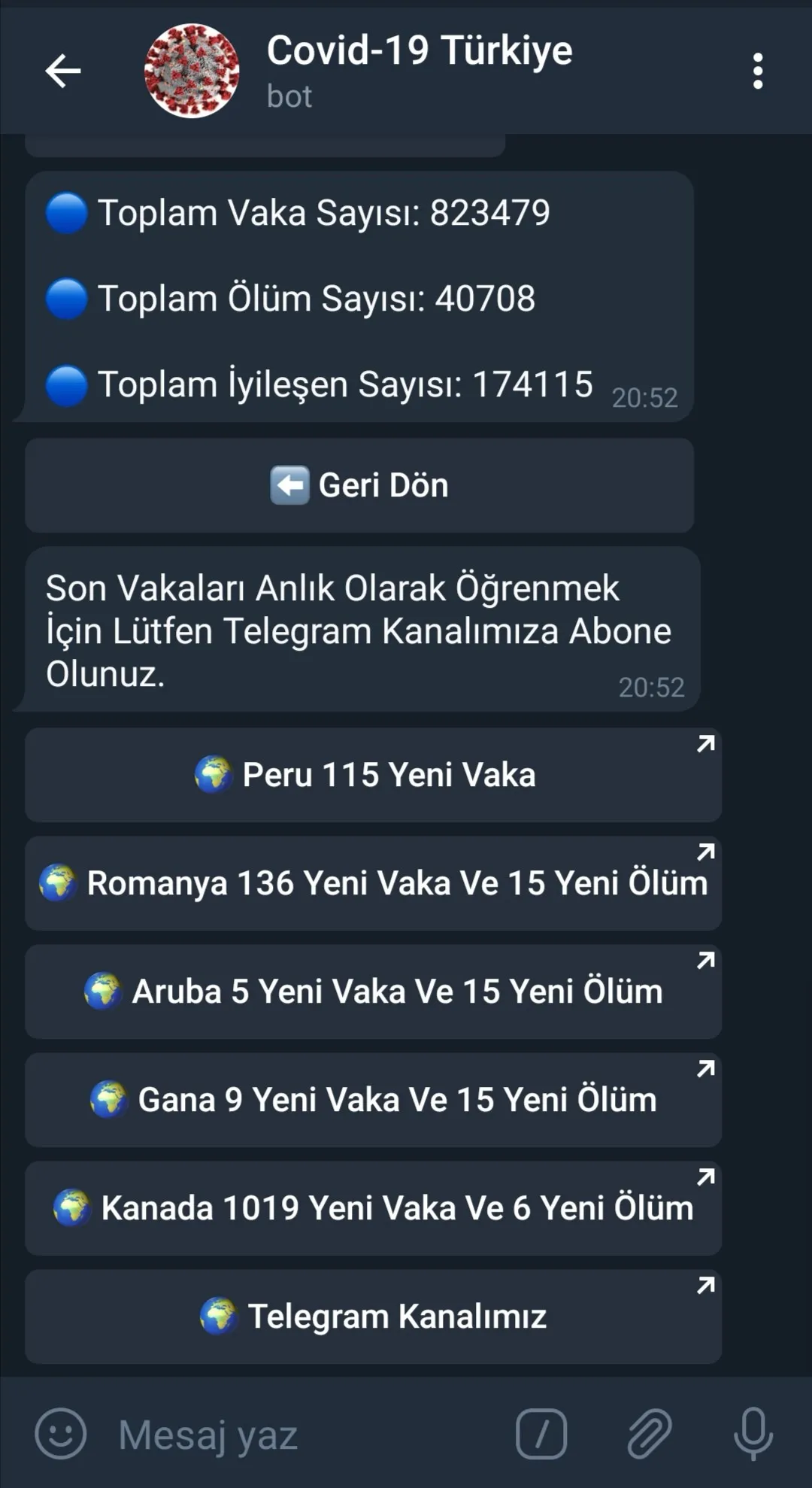Open the Romanya 136 Yeni Vaka button
Screen dimensions: 812x1488
(x=373, y=883)
